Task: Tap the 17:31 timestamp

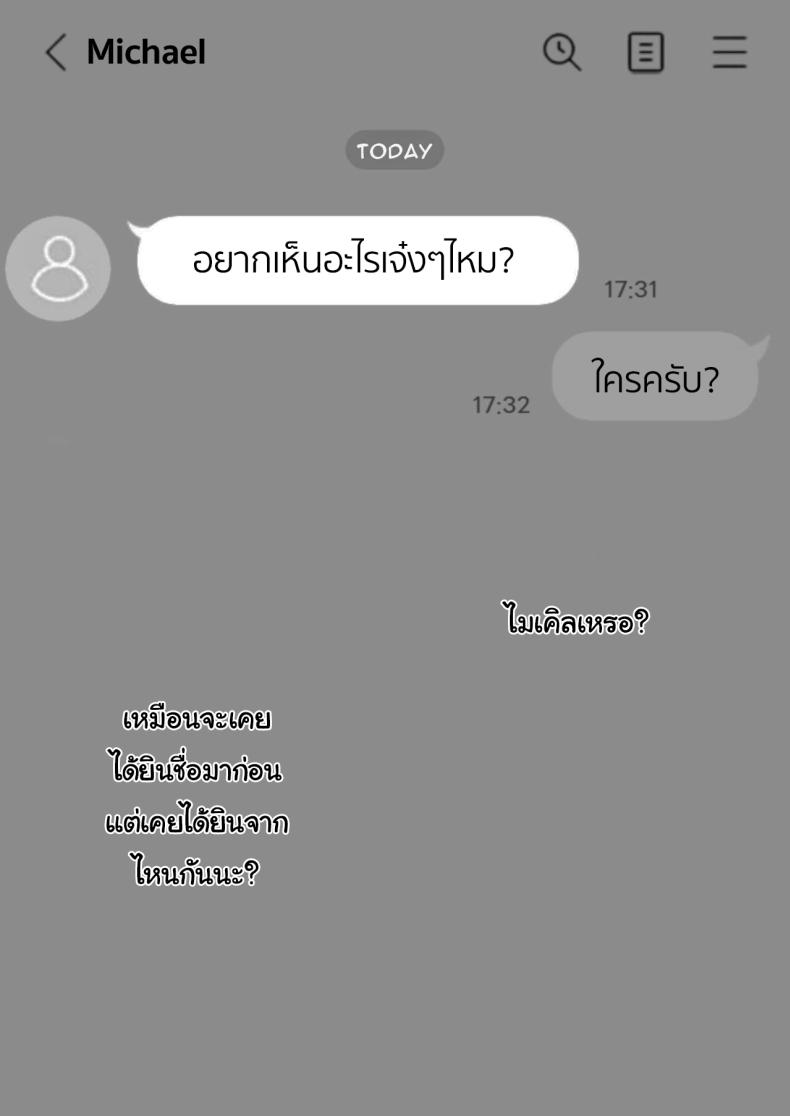Action: 634,289
